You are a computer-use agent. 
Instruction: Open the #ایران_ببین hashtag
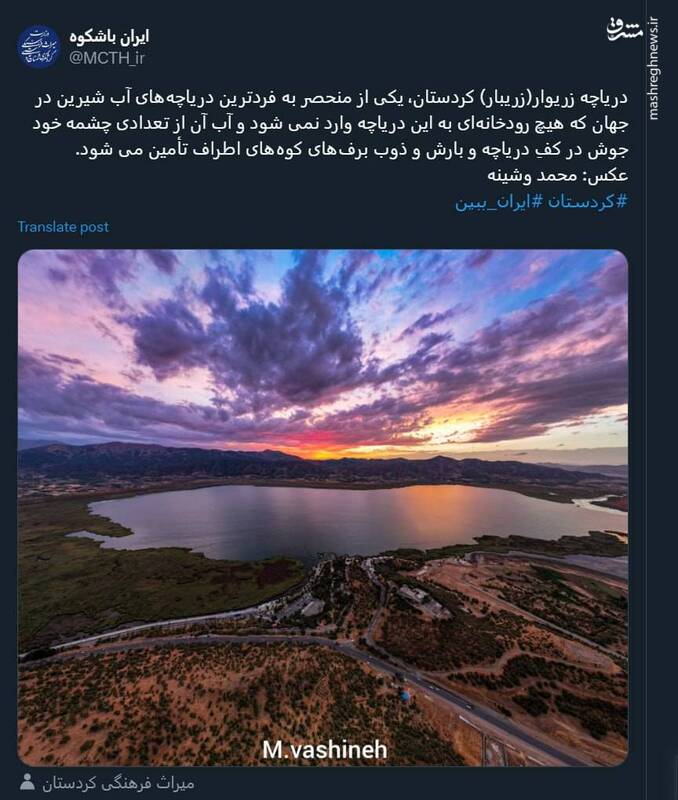click(490, 201)
